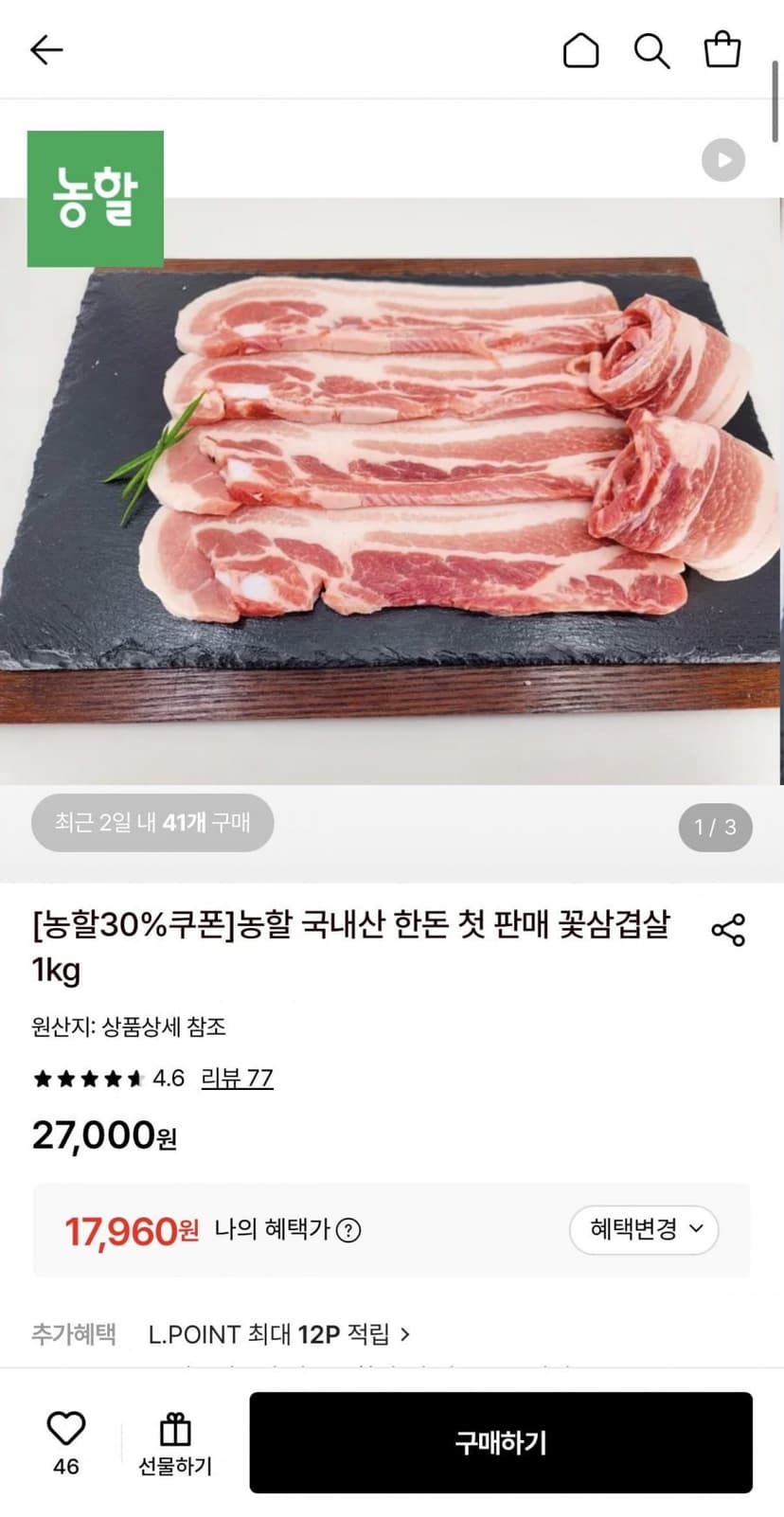Open the 리뷰 77 reviews link
Screen dimensions: 784x1517
(238, 1078)
